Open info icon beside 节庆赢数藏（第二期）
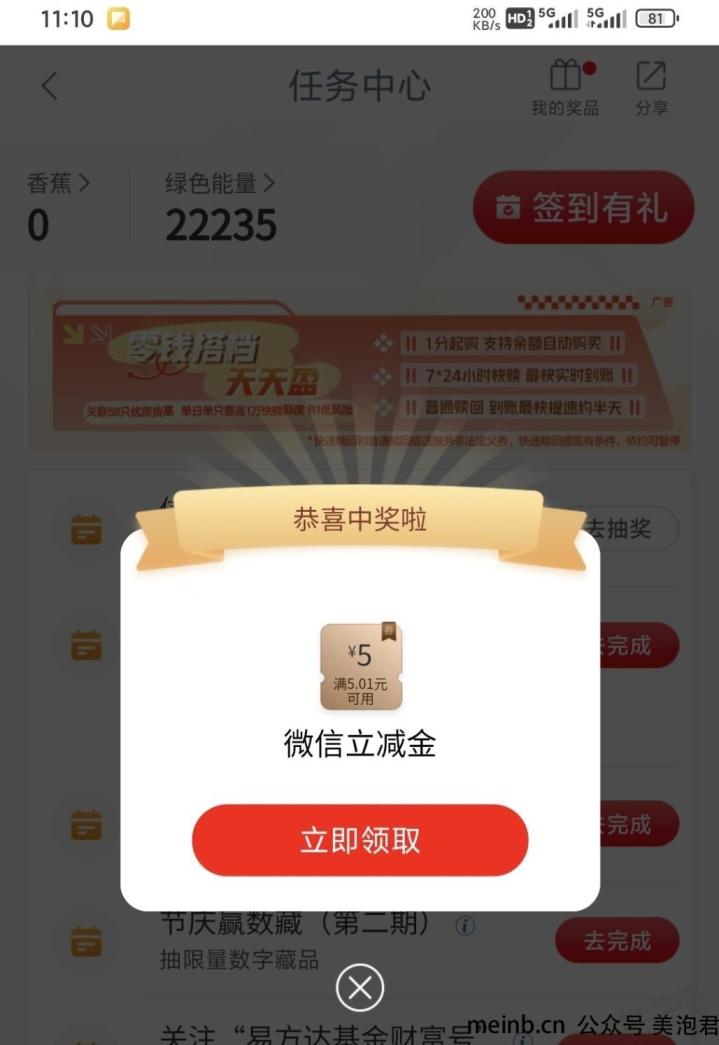This screenshot has height=1045, width=719. click(465, 926)
